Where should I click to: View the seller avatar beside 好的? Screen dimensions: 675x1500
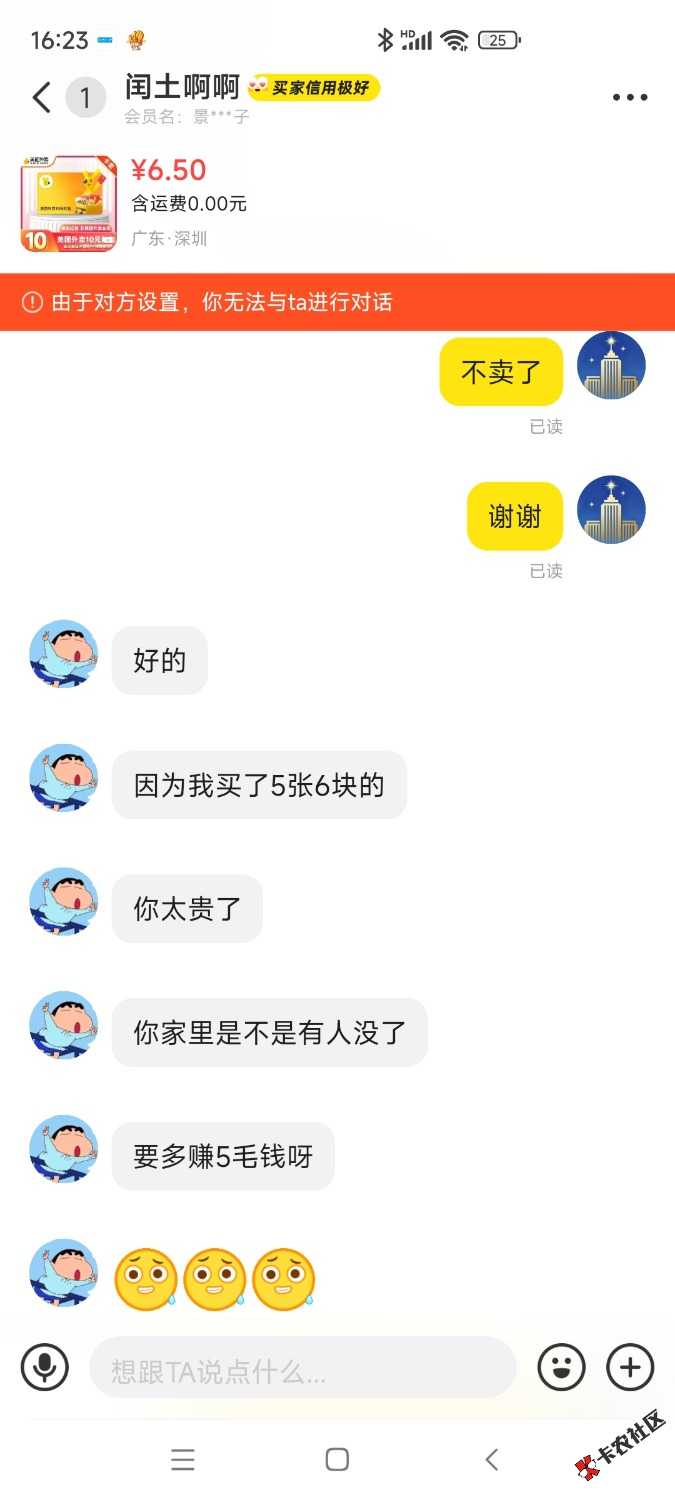64,654
